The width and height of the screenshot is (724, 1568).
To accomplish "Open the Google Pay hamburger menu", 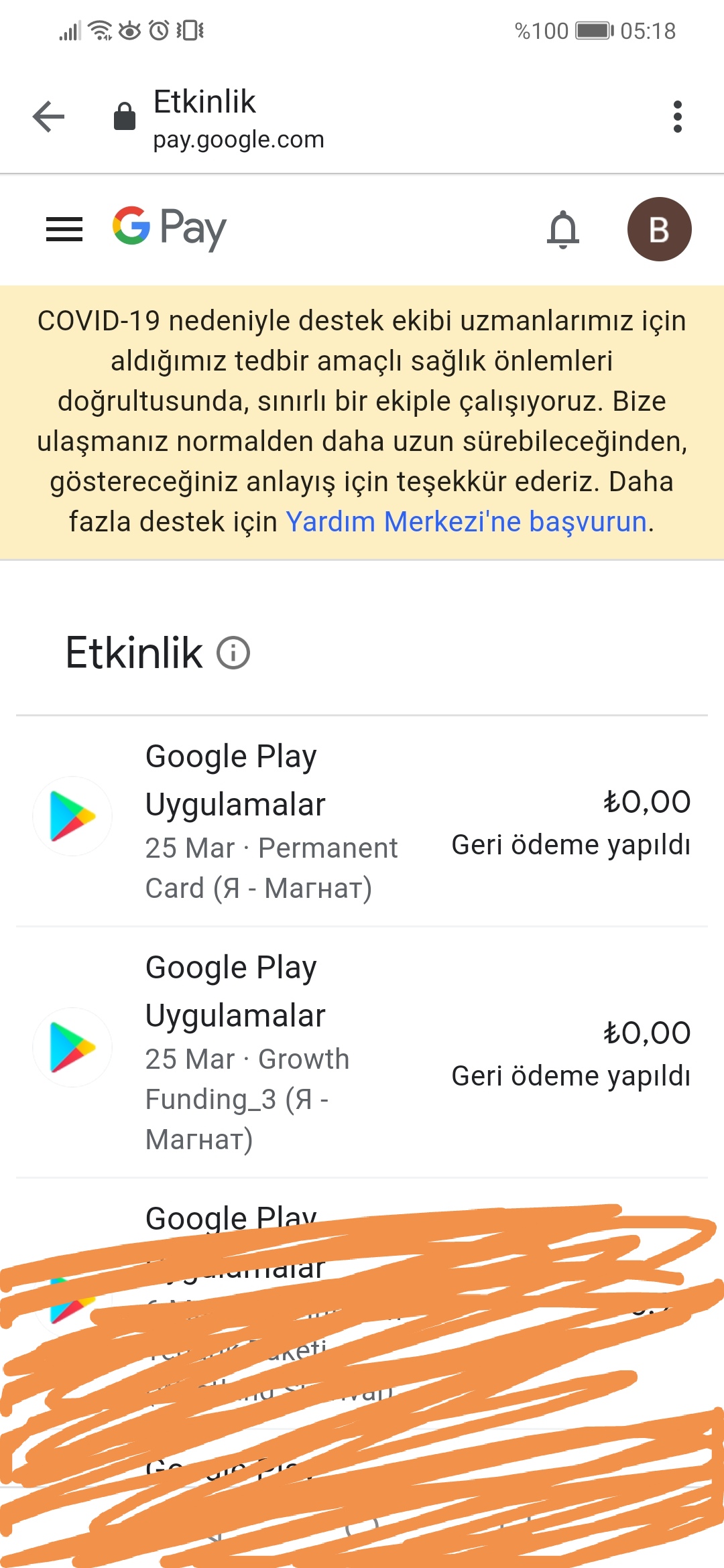I will tap(64, 229).
